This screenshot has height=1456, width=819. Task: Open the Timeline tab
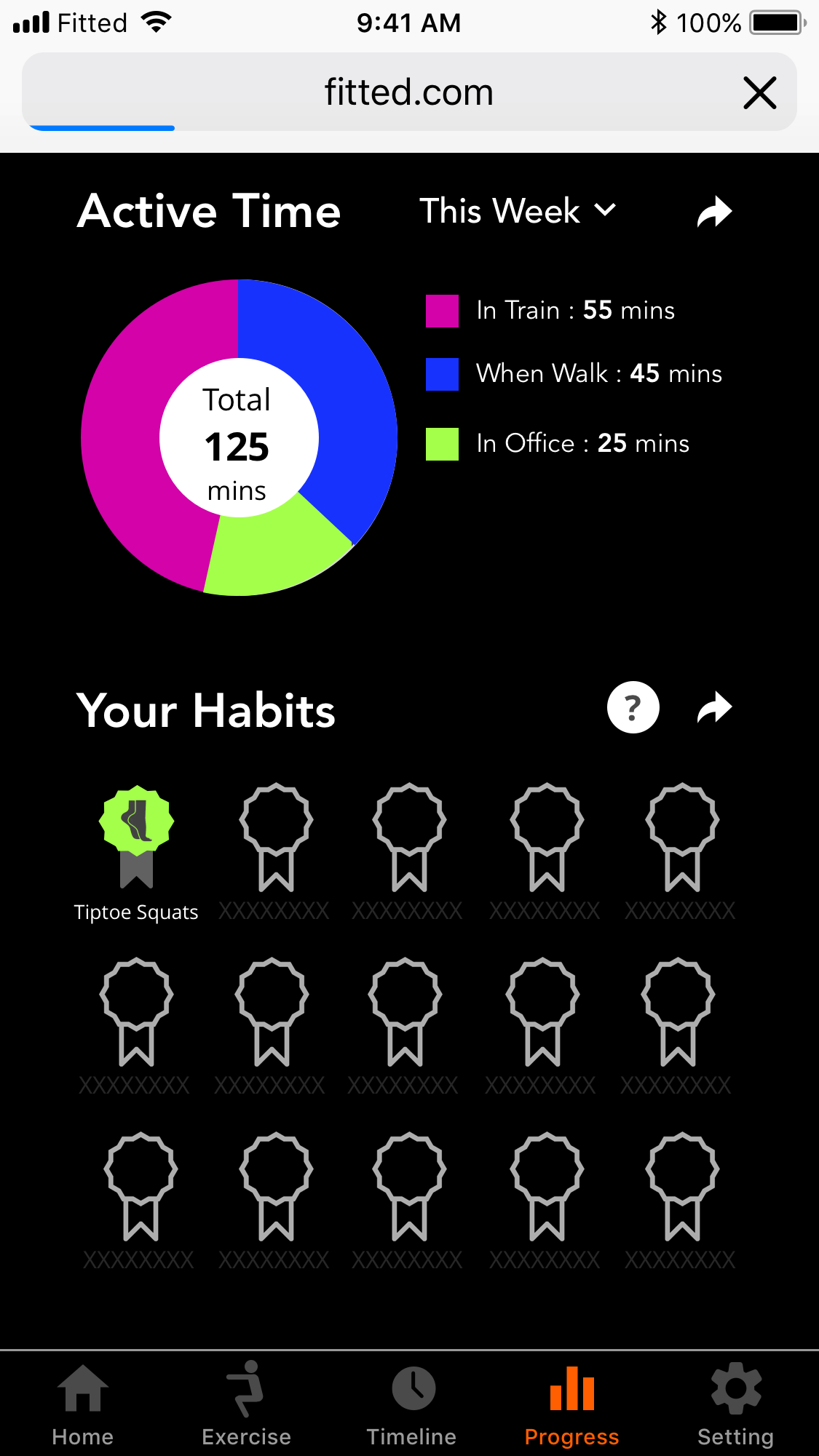(411, 1405)
